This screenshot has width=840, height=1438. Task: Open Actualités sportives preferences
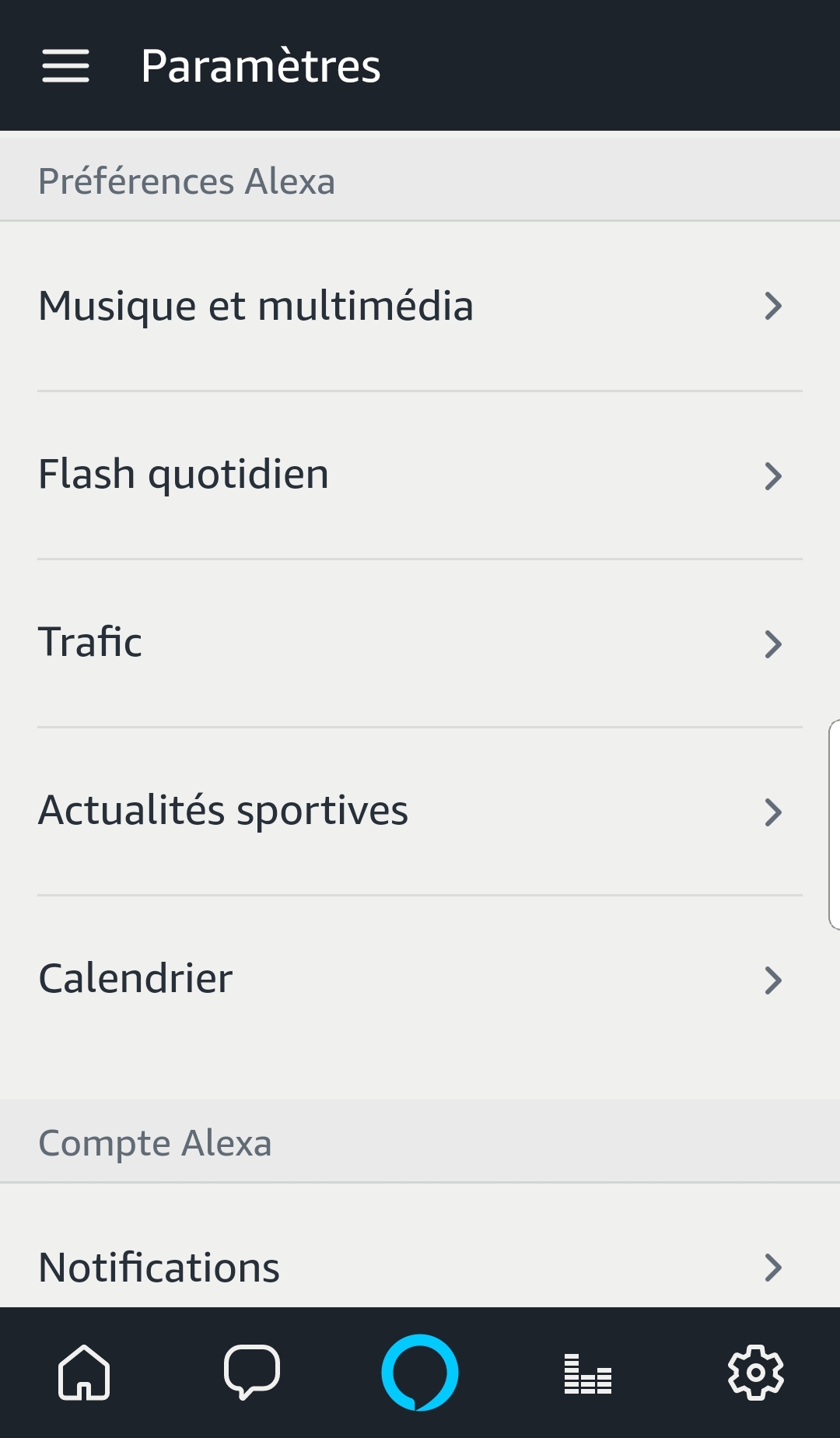click(420, 811)
